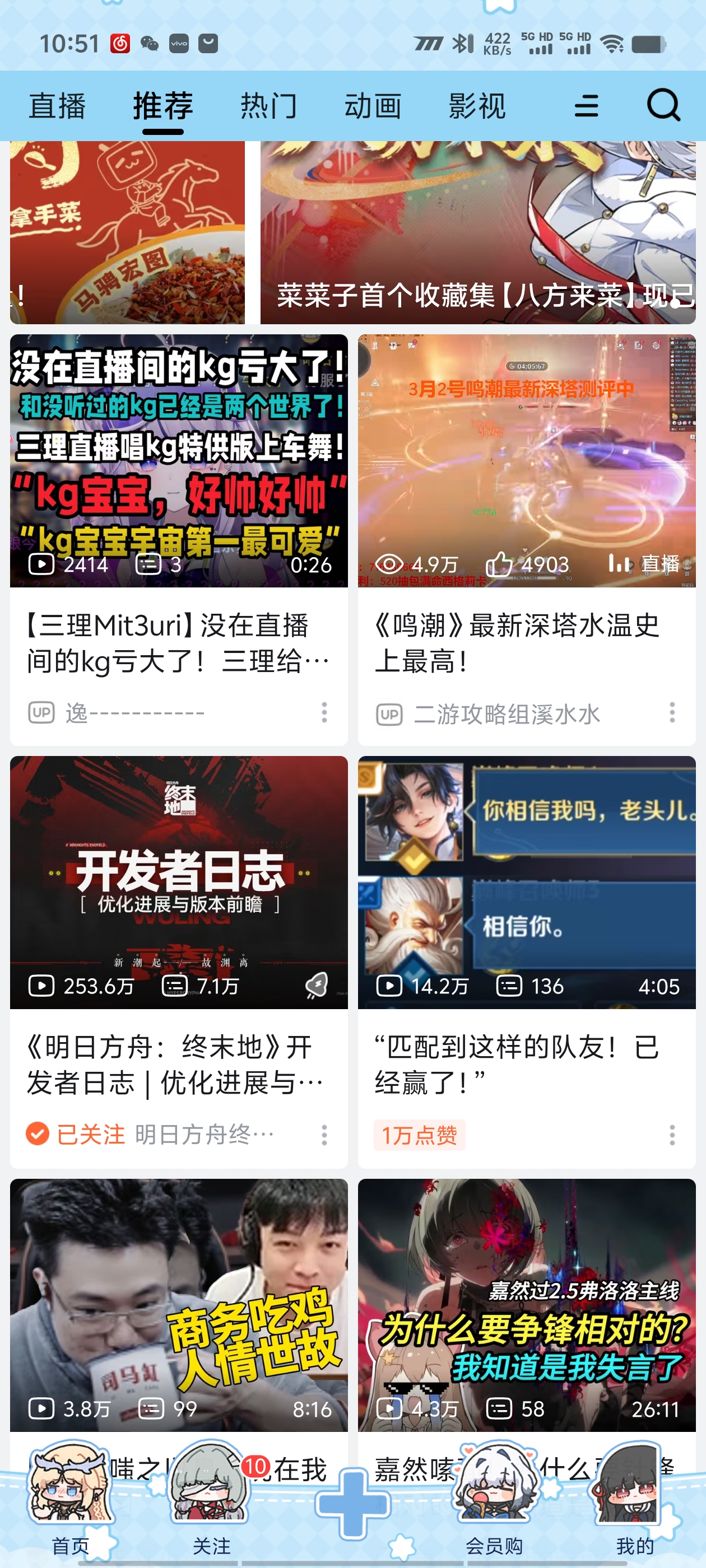This screenshot has height=1568, width=706.
Task: Open more options for 终末地 开发者日志 card
Action: point(324,1135)
